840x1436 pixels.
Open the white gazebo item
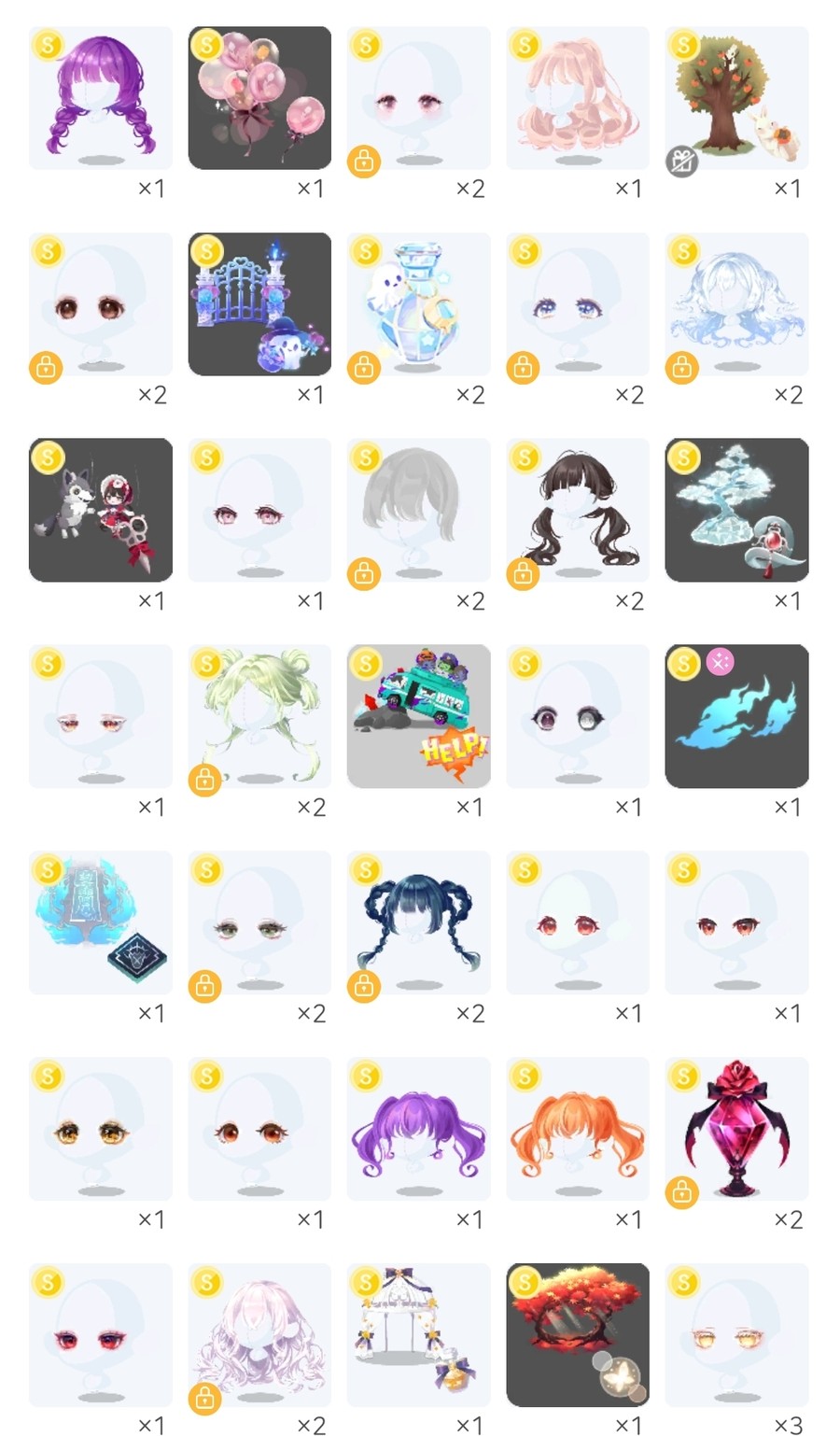418,1335
